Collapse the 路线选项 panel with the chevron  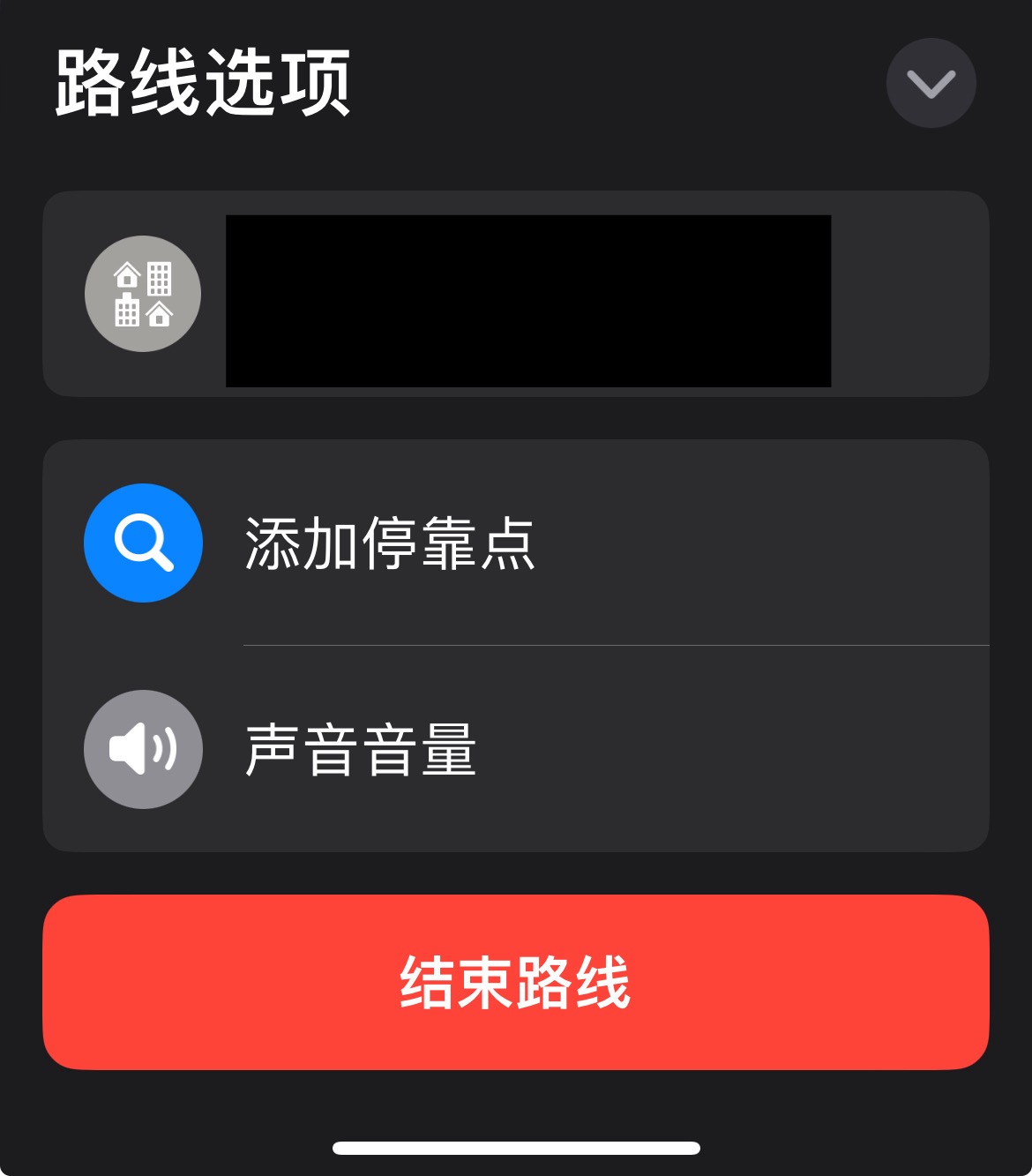(931, 84)
